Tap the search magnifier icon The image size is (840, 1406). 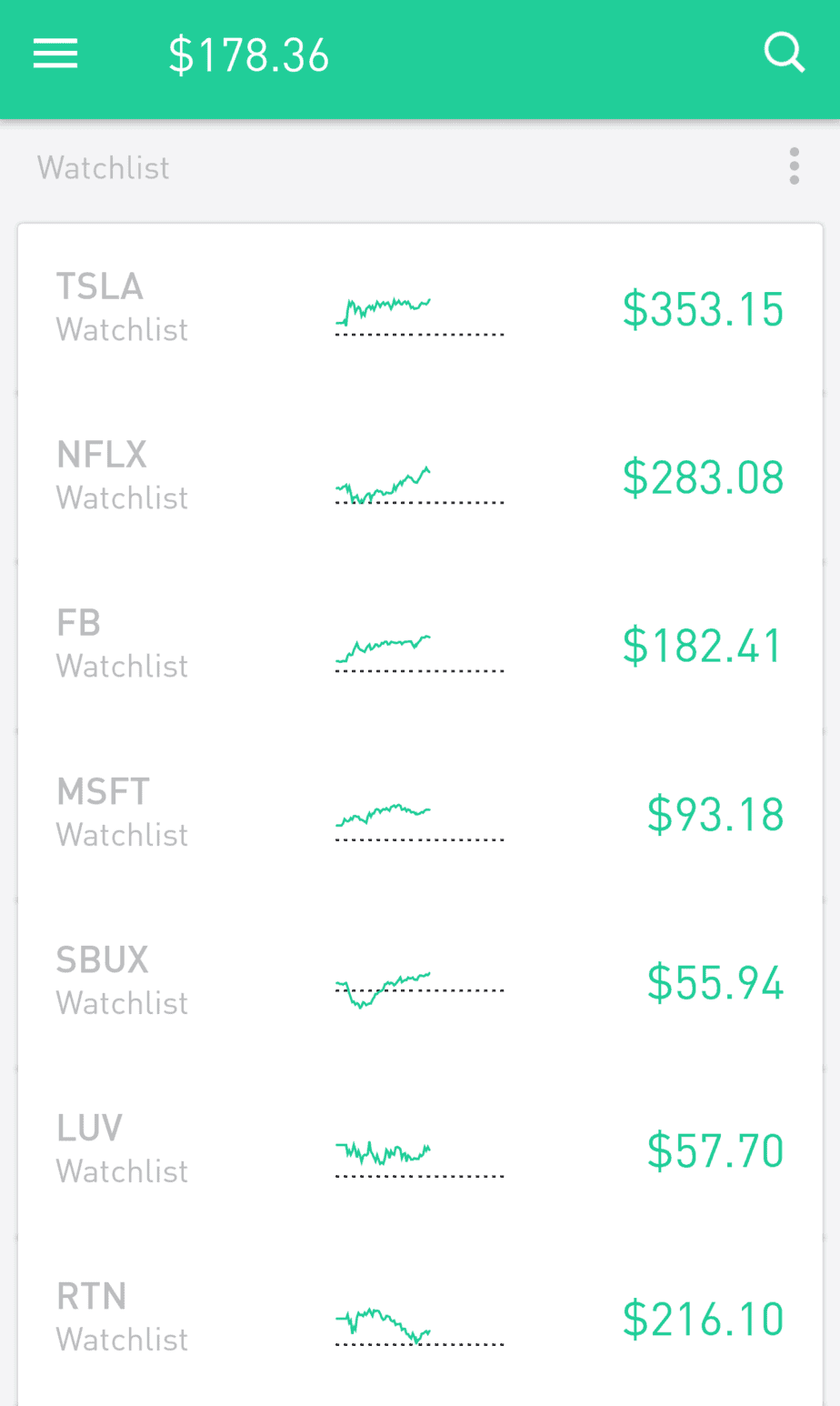click(785, 54)
